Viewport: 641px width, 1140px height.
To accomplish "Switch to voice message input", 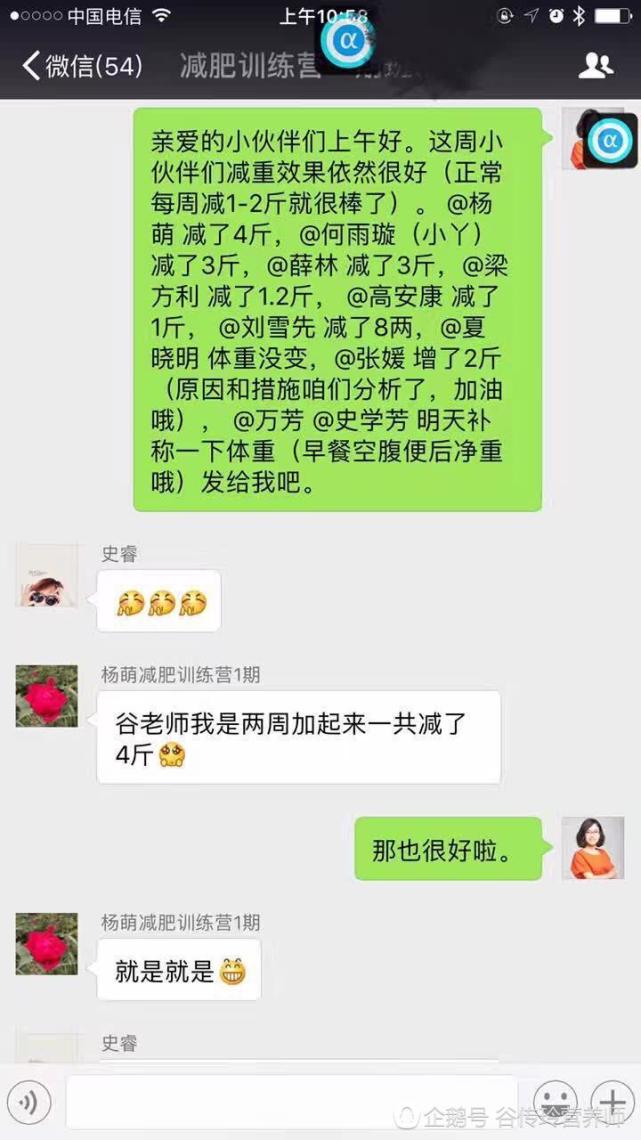I will tap(29, 1103).
